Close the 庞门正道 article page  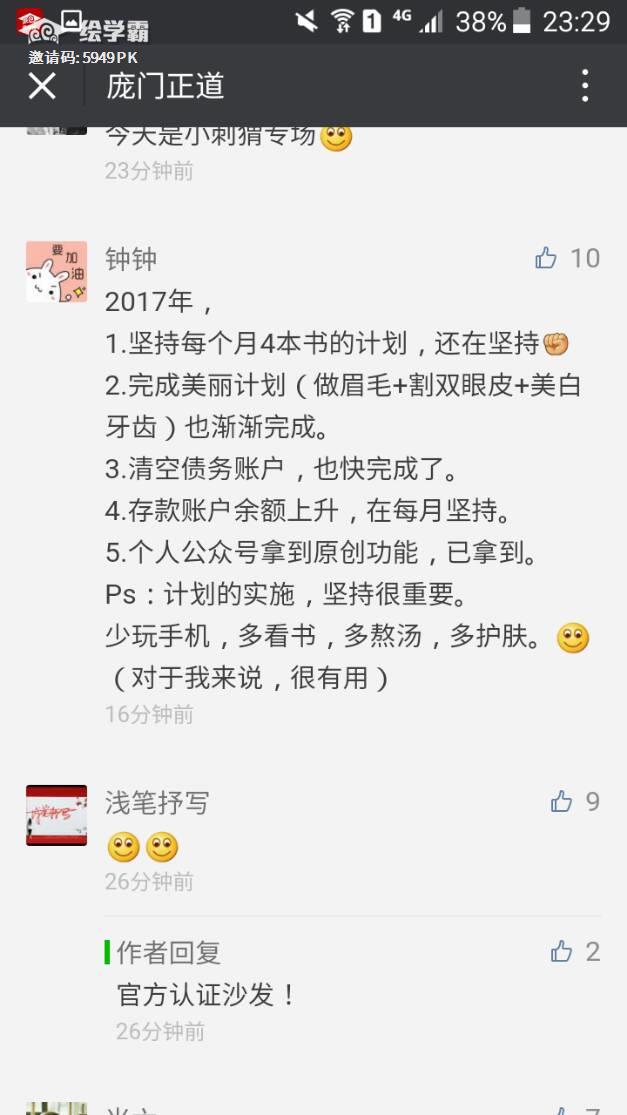tap(42, 86)
